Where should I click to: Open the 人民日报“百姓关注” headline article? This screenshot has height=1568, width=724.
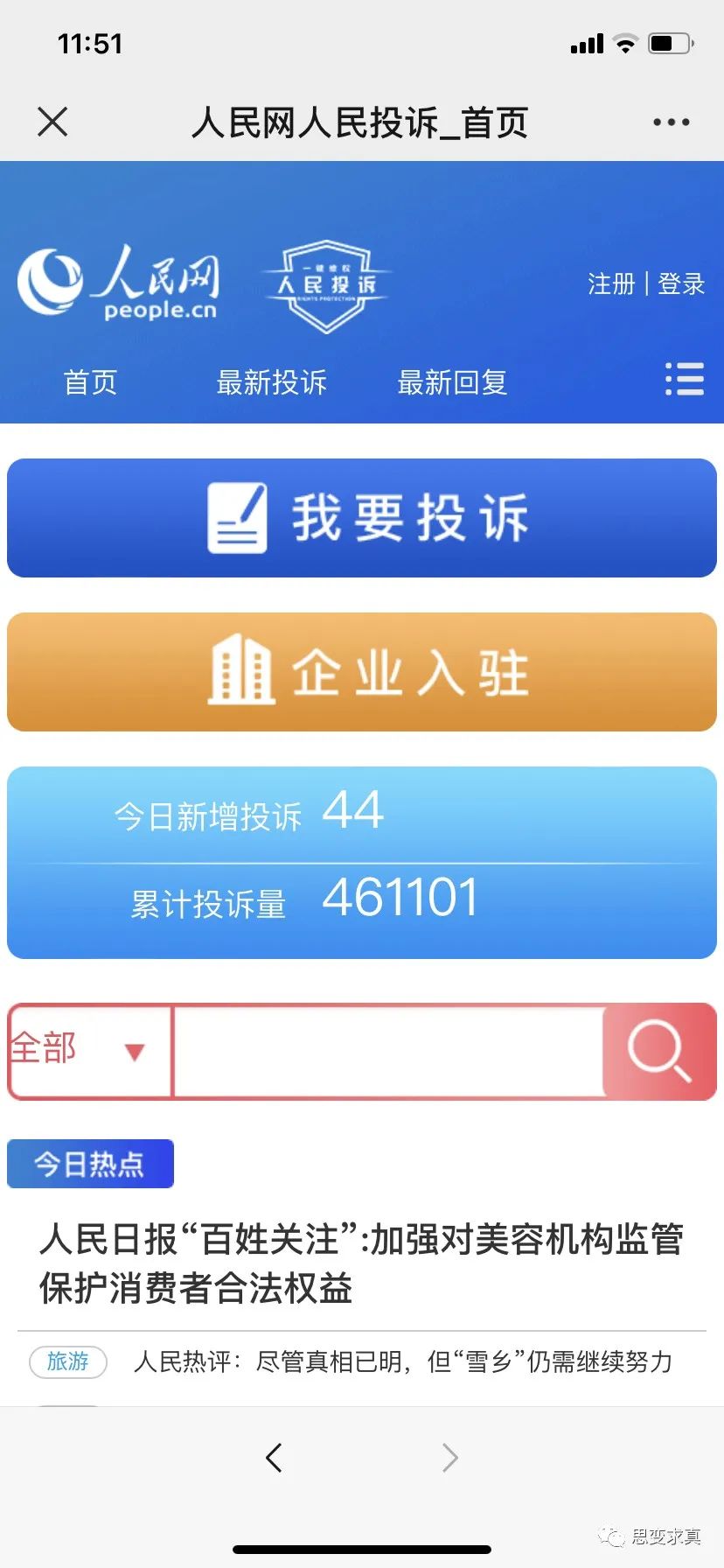[x=362, y=1263]
